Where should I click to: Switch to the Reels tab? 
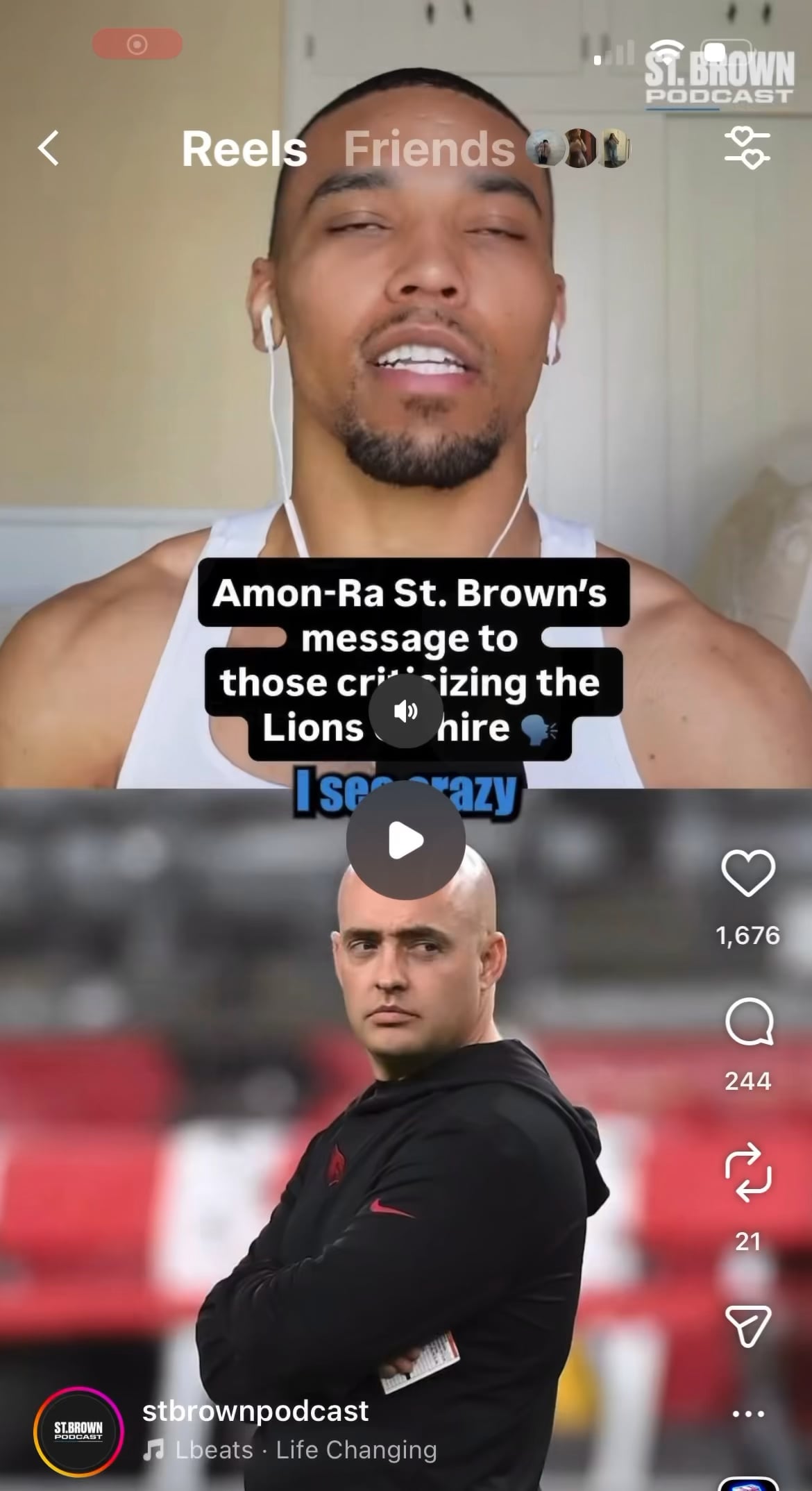[x=244, y=149]
